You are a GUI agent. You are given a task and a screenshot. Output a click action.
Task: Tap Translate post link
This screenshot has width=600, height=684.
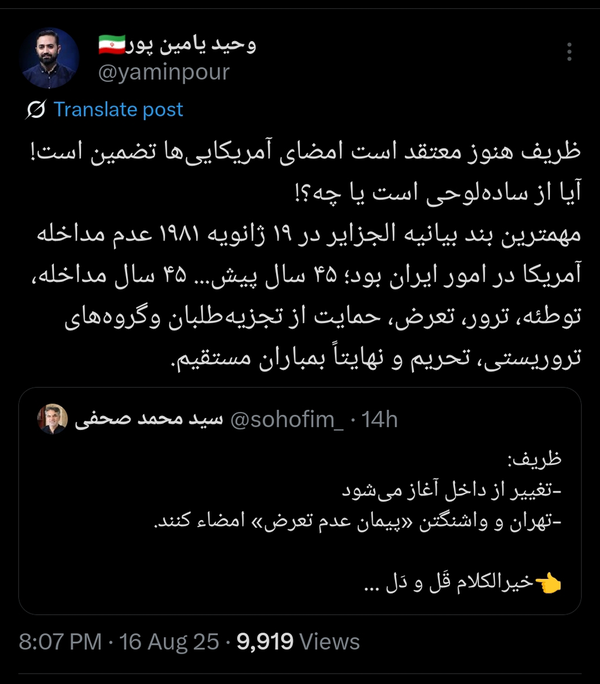118,109
